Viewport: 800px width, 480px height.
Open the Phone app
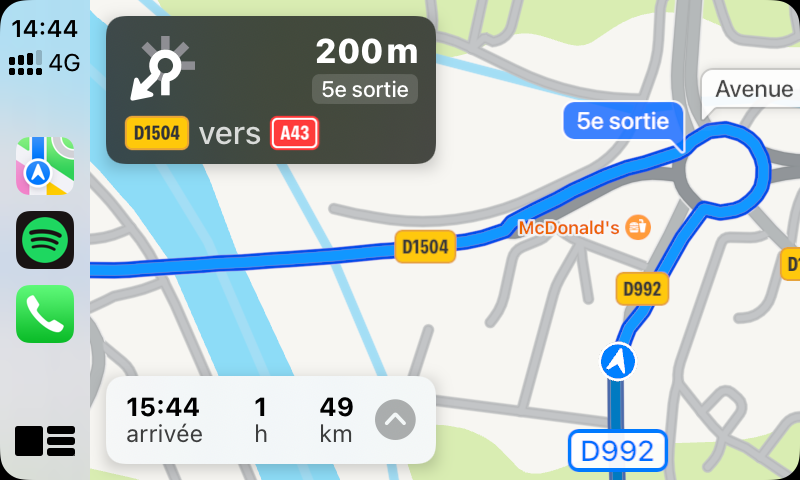click(x=45, y=314)
